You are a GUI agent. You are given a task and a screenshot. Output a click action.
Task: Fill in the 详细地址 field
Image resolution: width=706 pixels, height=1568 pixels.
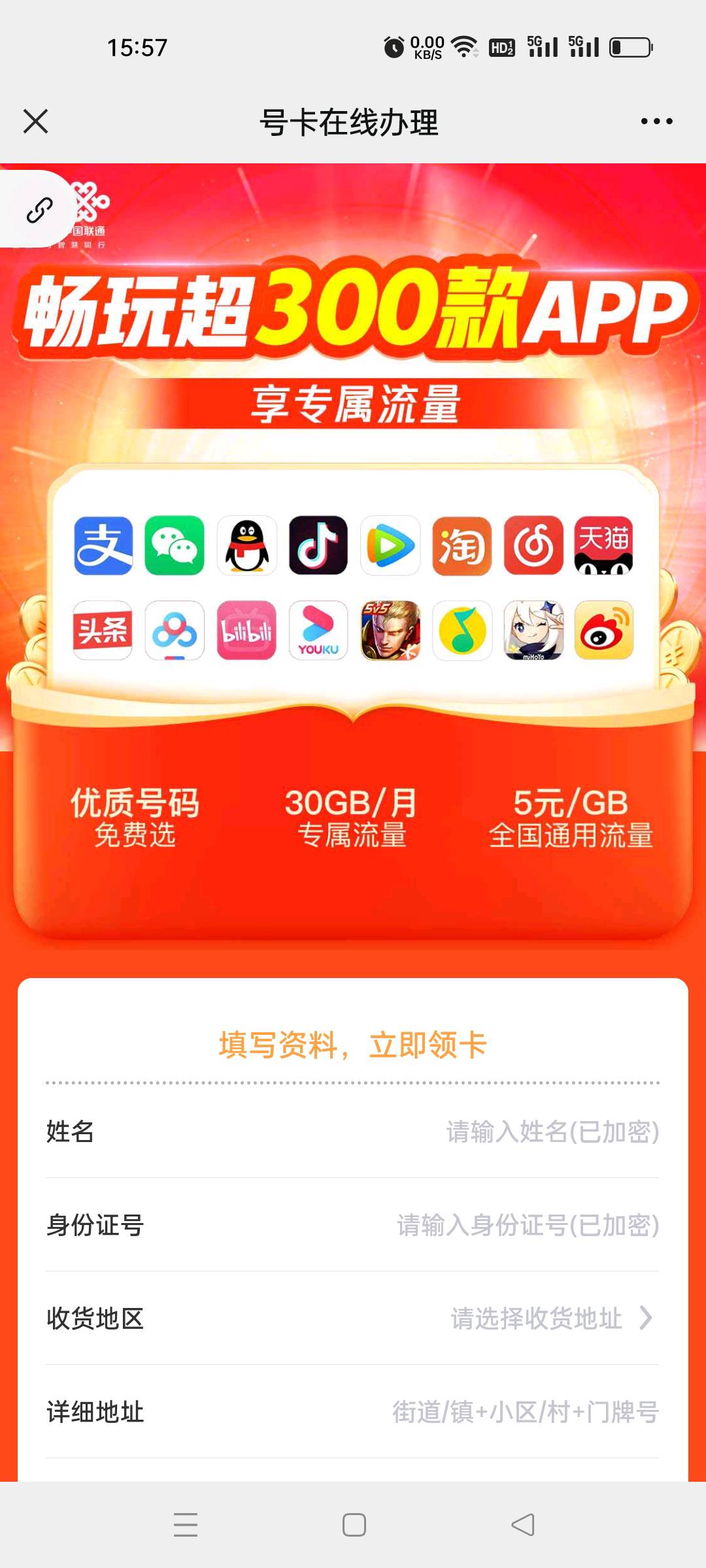click(x=352, y=1412)
